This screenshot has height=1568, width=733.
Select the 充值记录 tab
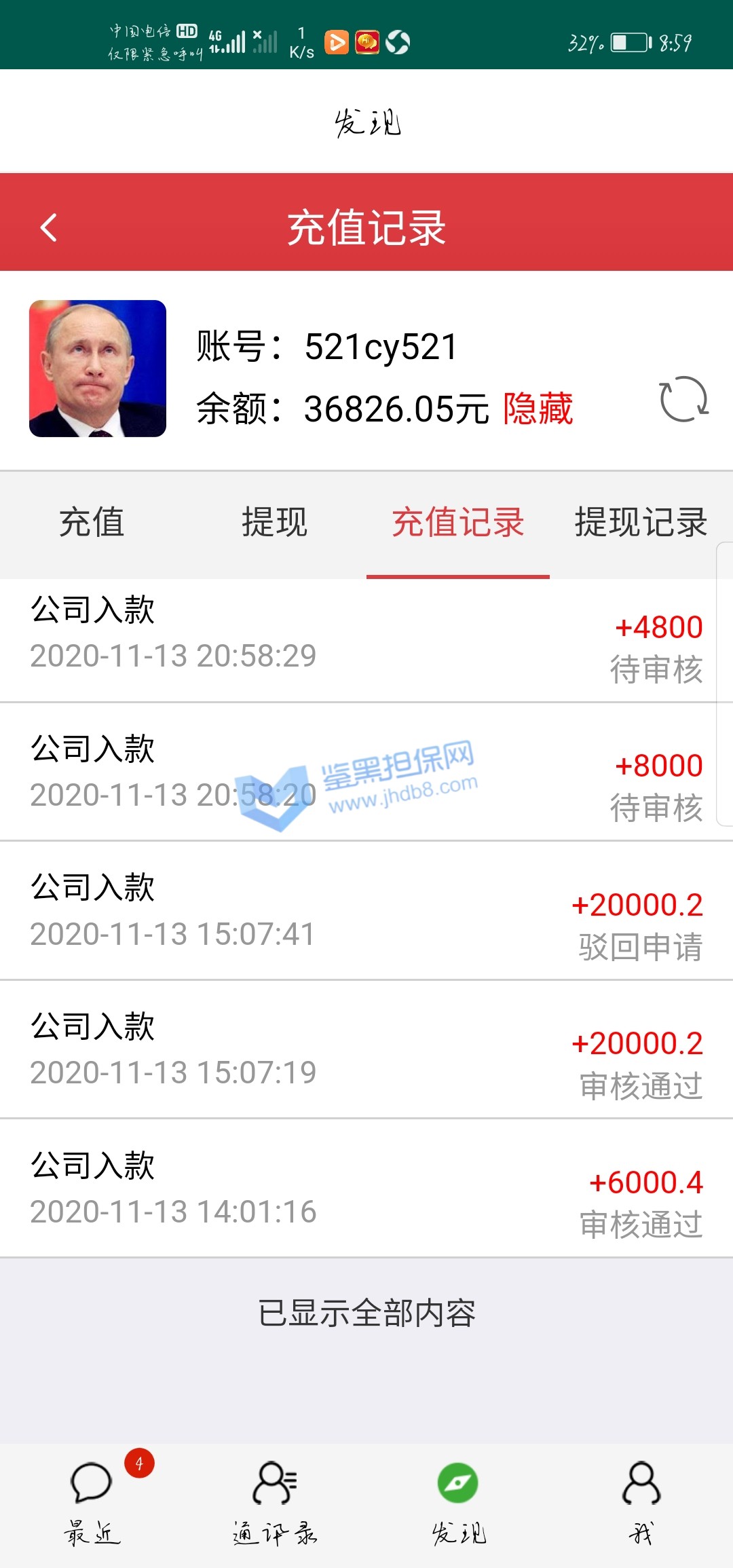coord(458,523)
